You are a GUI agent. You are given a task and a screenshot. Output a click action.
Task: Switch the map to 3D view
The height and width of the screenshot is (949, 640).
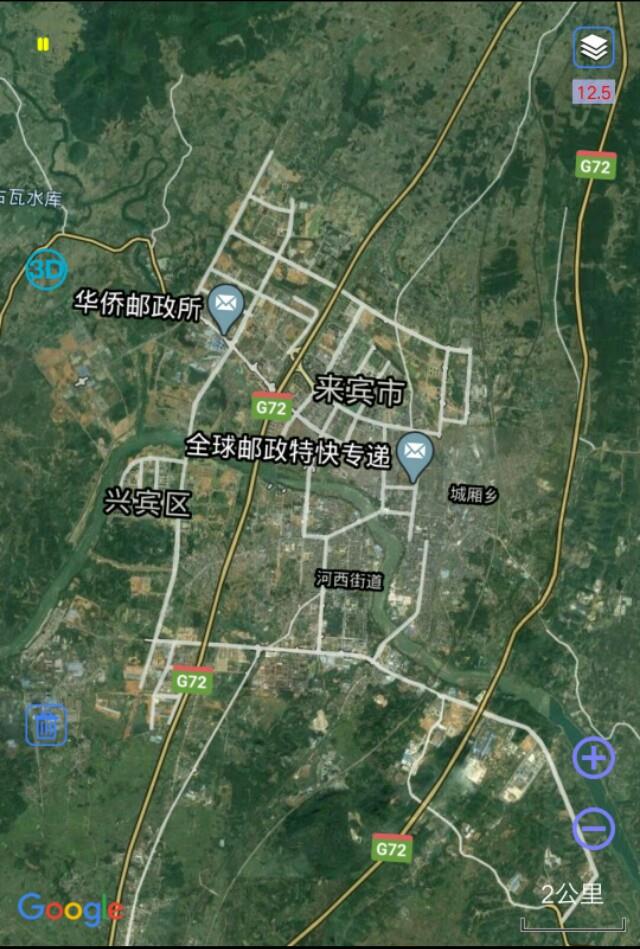pyautogui.click(x=45, y=269)
